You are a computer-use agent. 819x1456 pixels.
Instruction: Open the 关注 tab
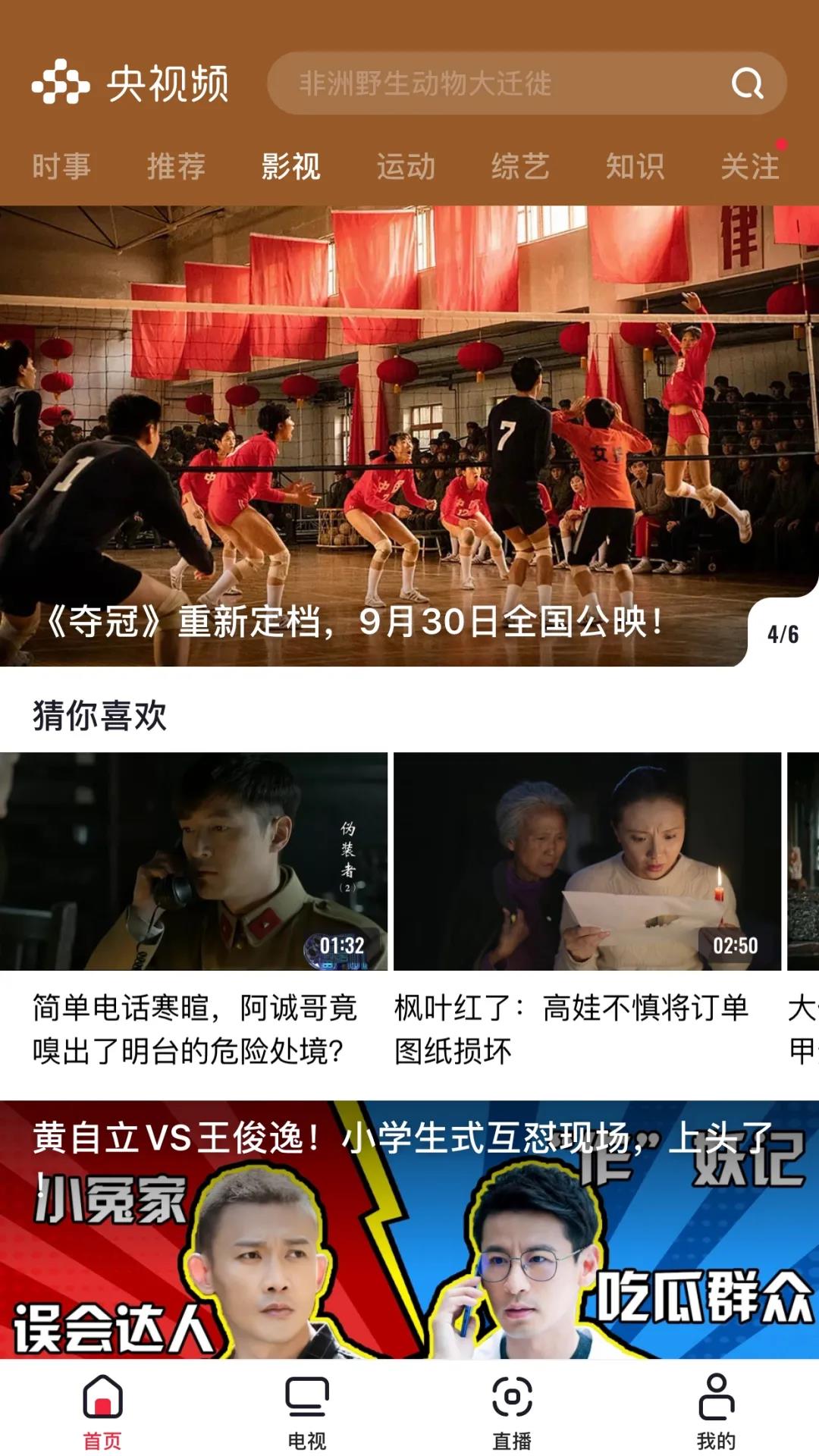(x=750, y=166)
